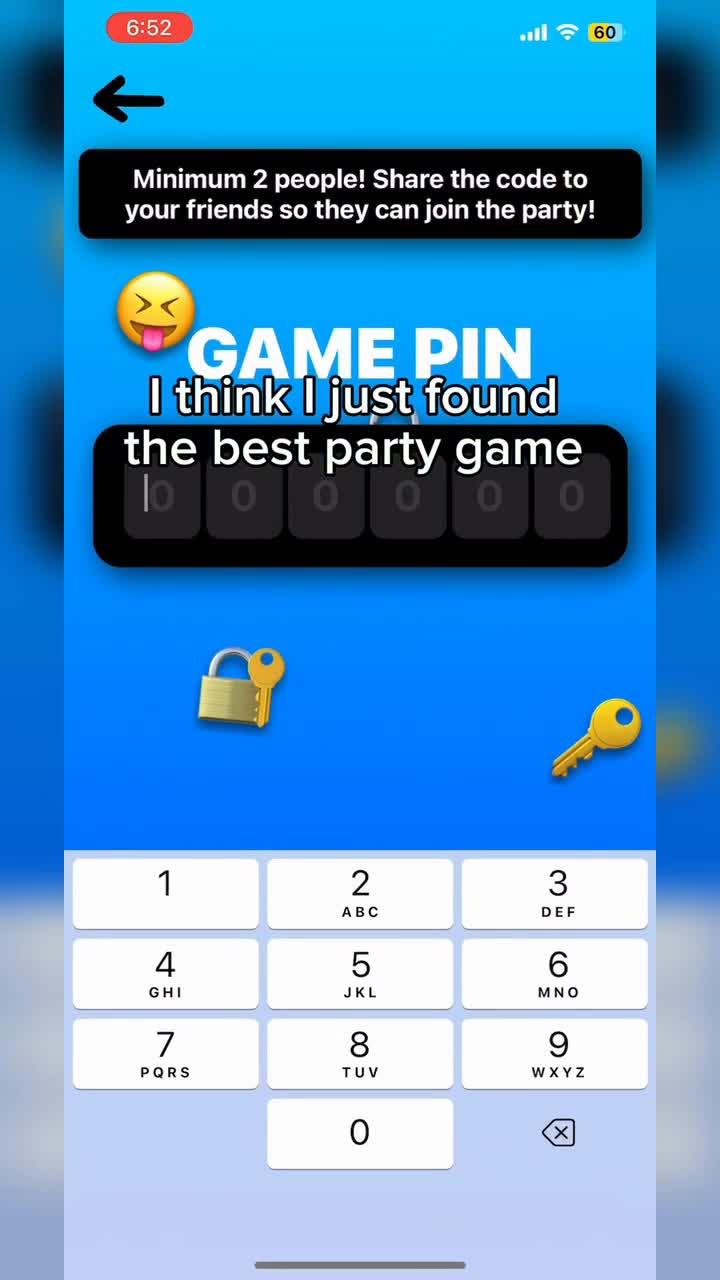Enter digit 1 on the keypad
This screenshot has height=1280, width=720.
165,893
